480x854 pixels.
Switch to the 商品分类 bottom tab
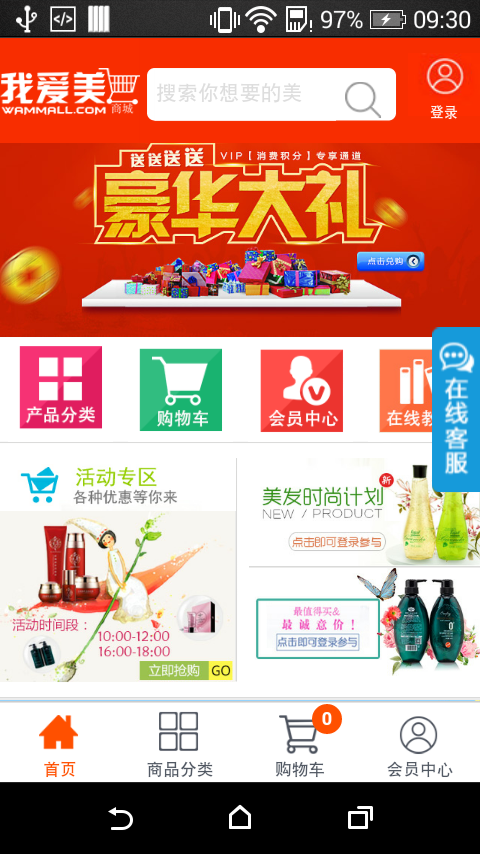[x=179, y=745]
